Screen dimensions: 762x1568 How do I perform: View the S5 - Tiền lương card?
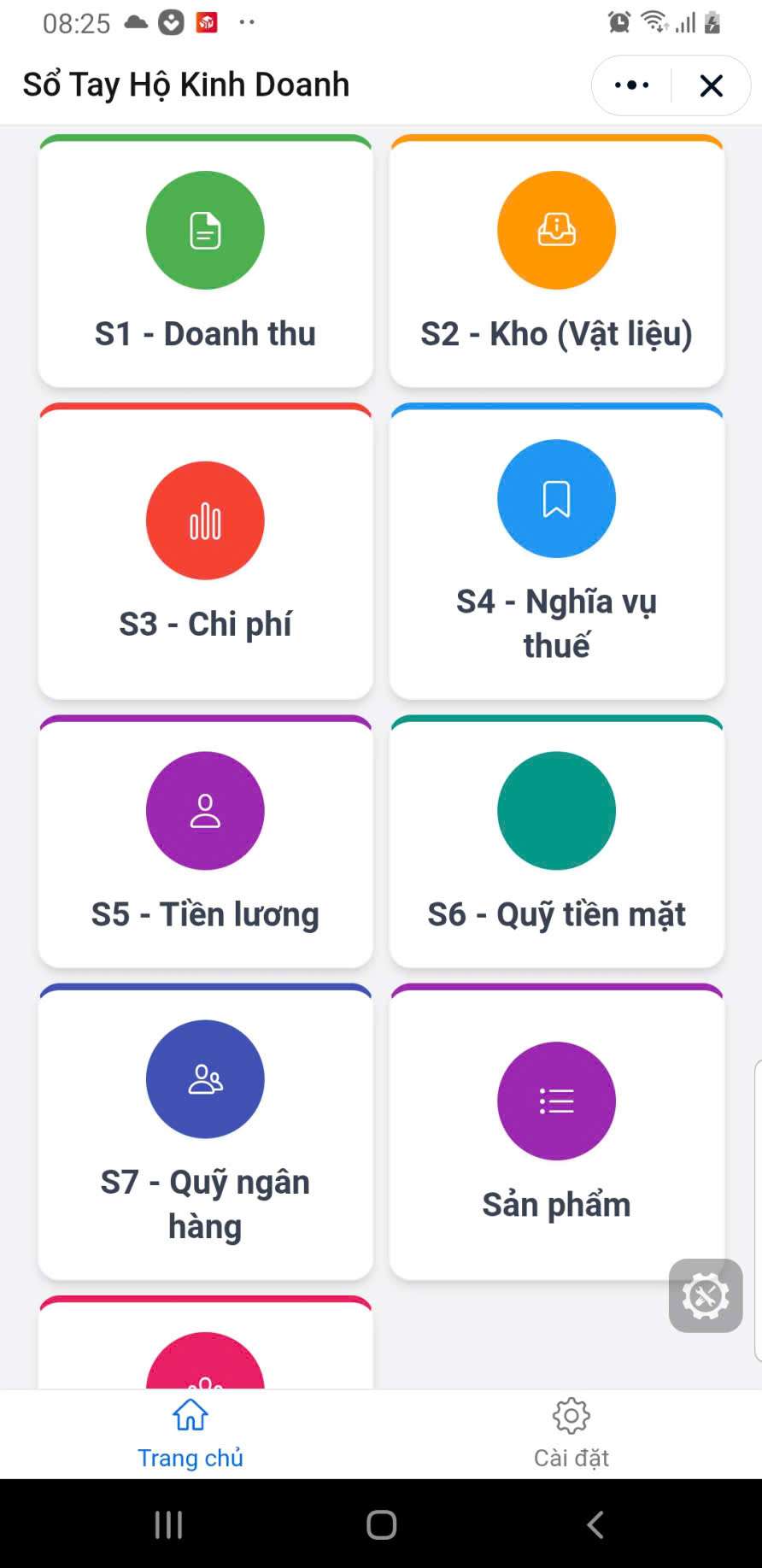pyautogui.click(x=205, y=842)
